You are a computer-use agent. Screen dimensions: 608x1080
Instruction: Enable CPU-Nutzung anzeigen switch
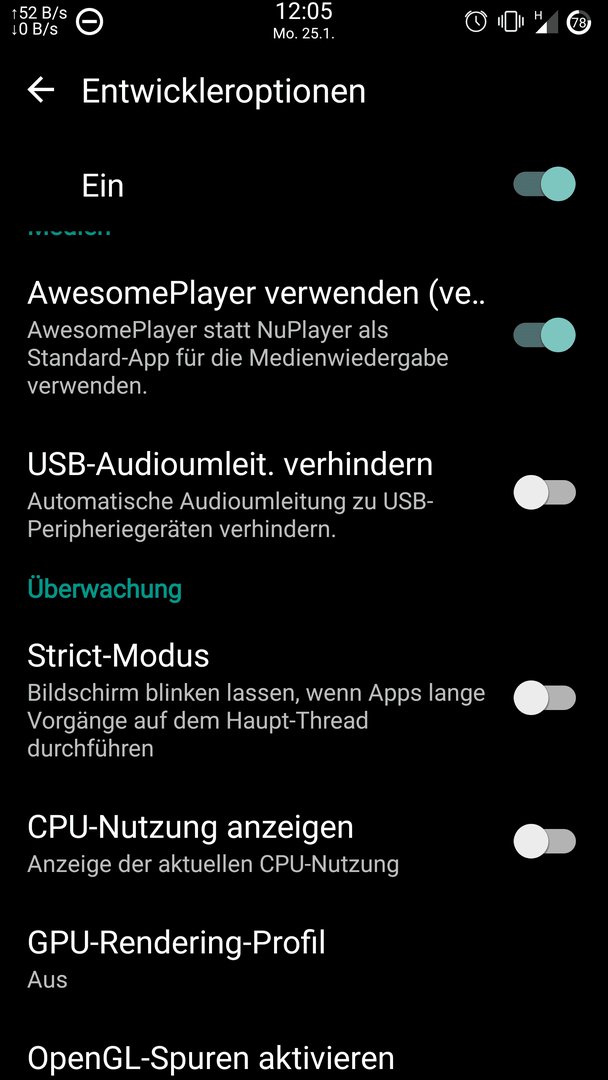544,841
